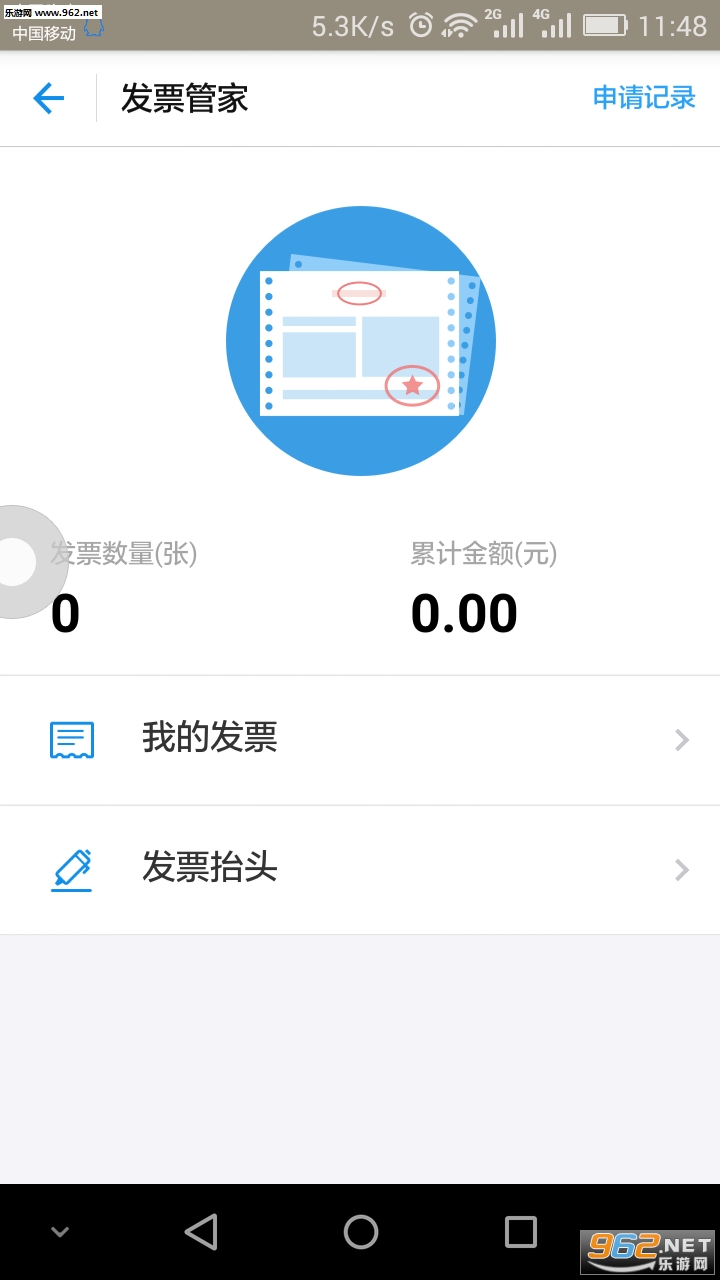
Task: Go back from 发票管家 page
Action: (x=48, y=98)
